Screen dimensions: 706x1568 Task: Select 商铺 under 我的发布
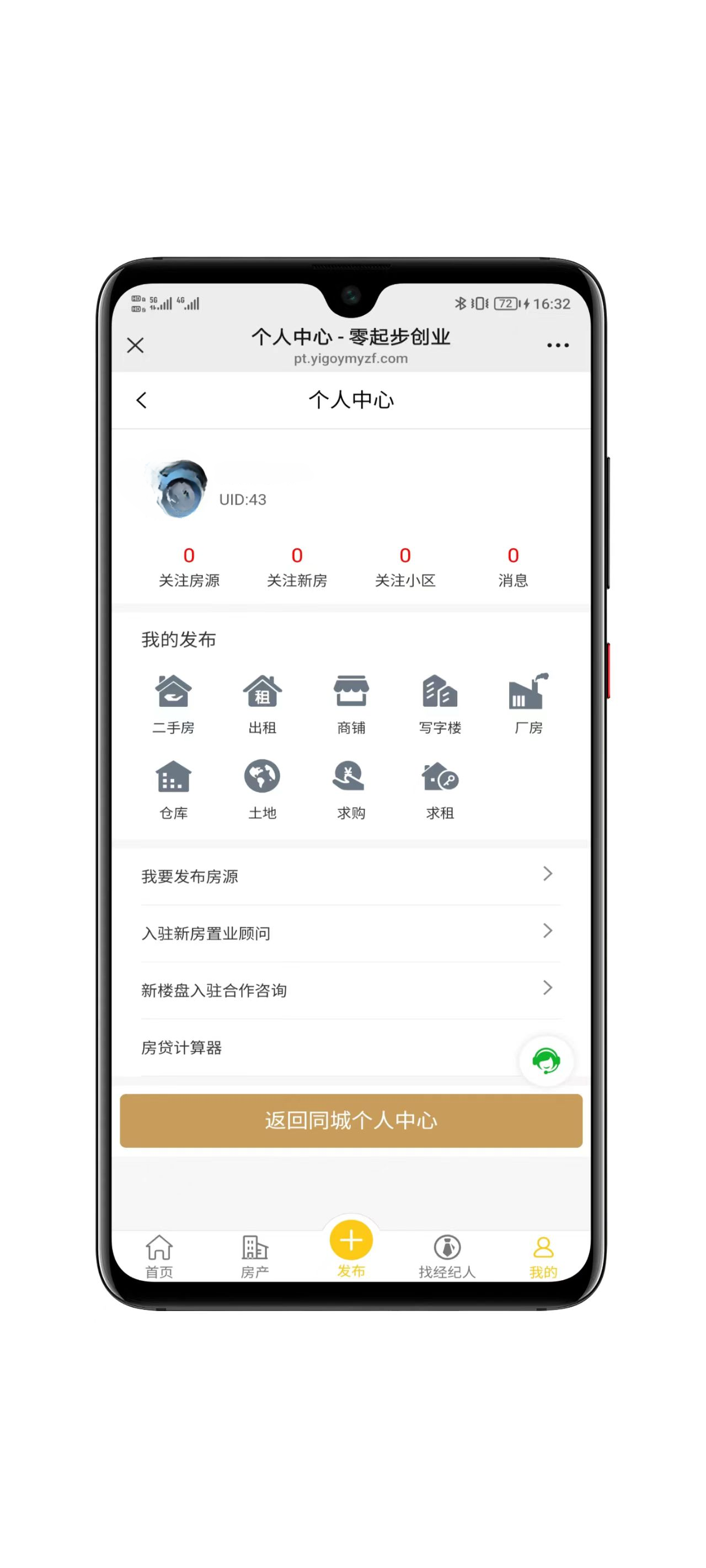coord(351,703)
